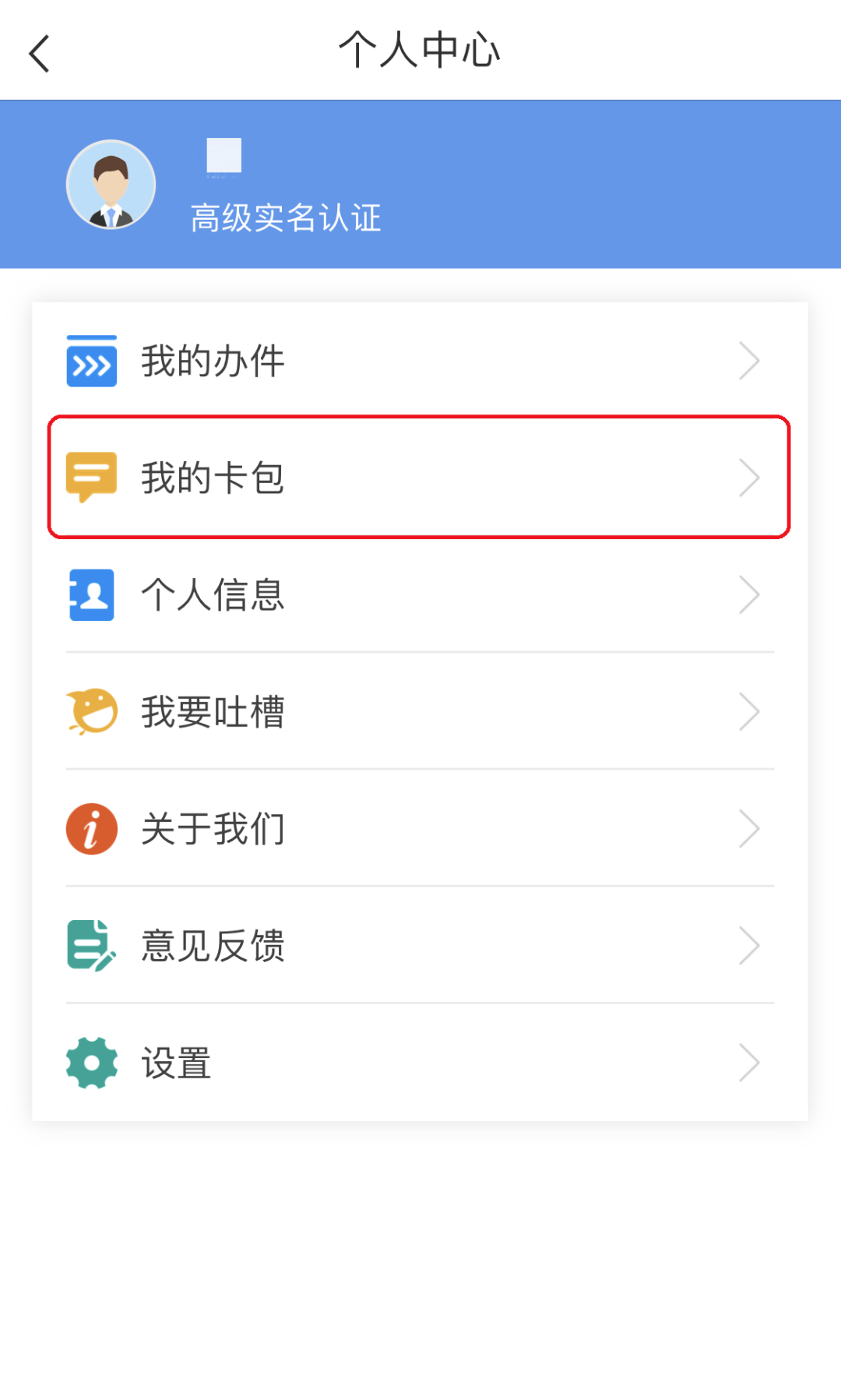Open 我的办件
Screen dimensions: 841x1400
tap(419, 361)
